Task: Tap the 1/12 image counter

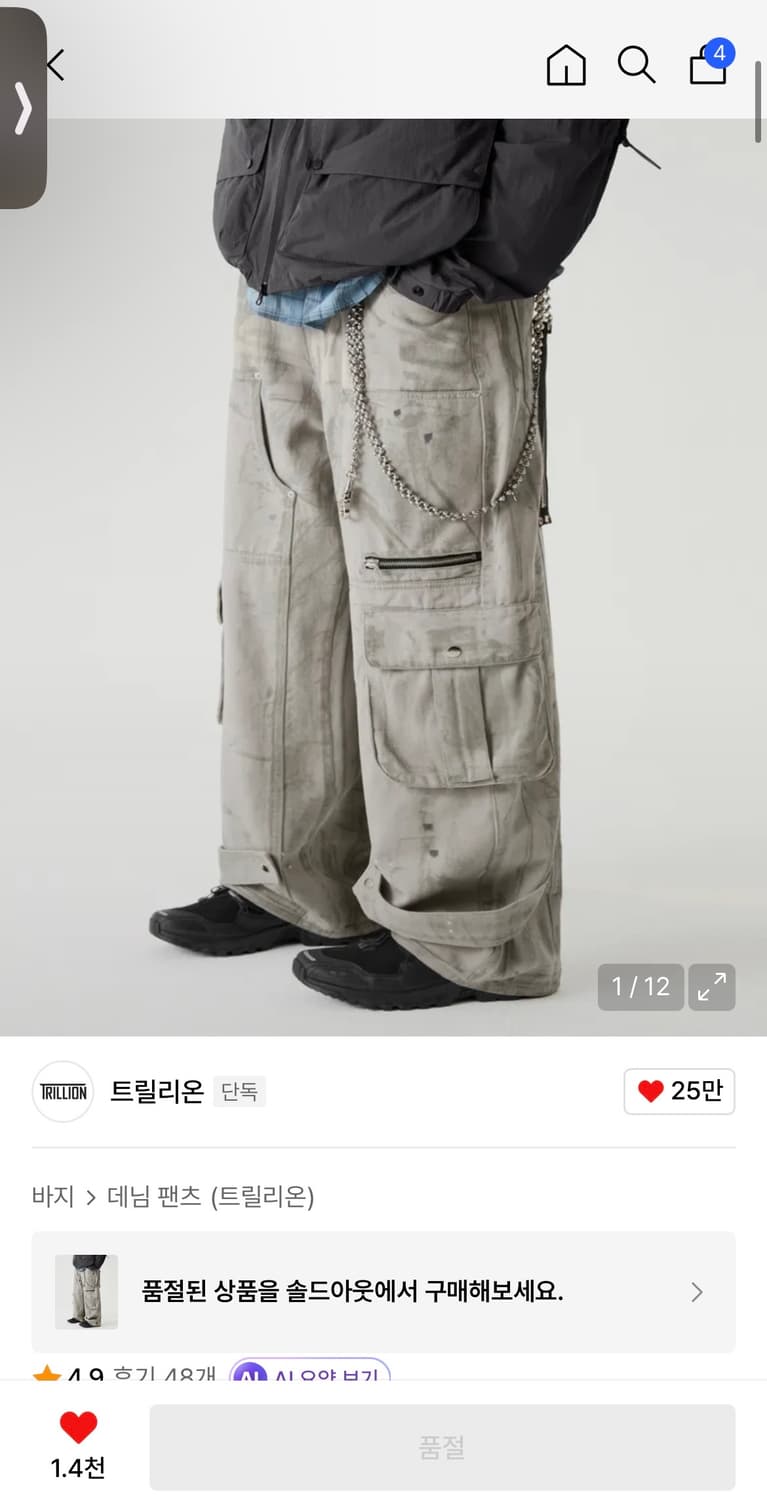Action: pyautogui.click(x=640, y=987)
